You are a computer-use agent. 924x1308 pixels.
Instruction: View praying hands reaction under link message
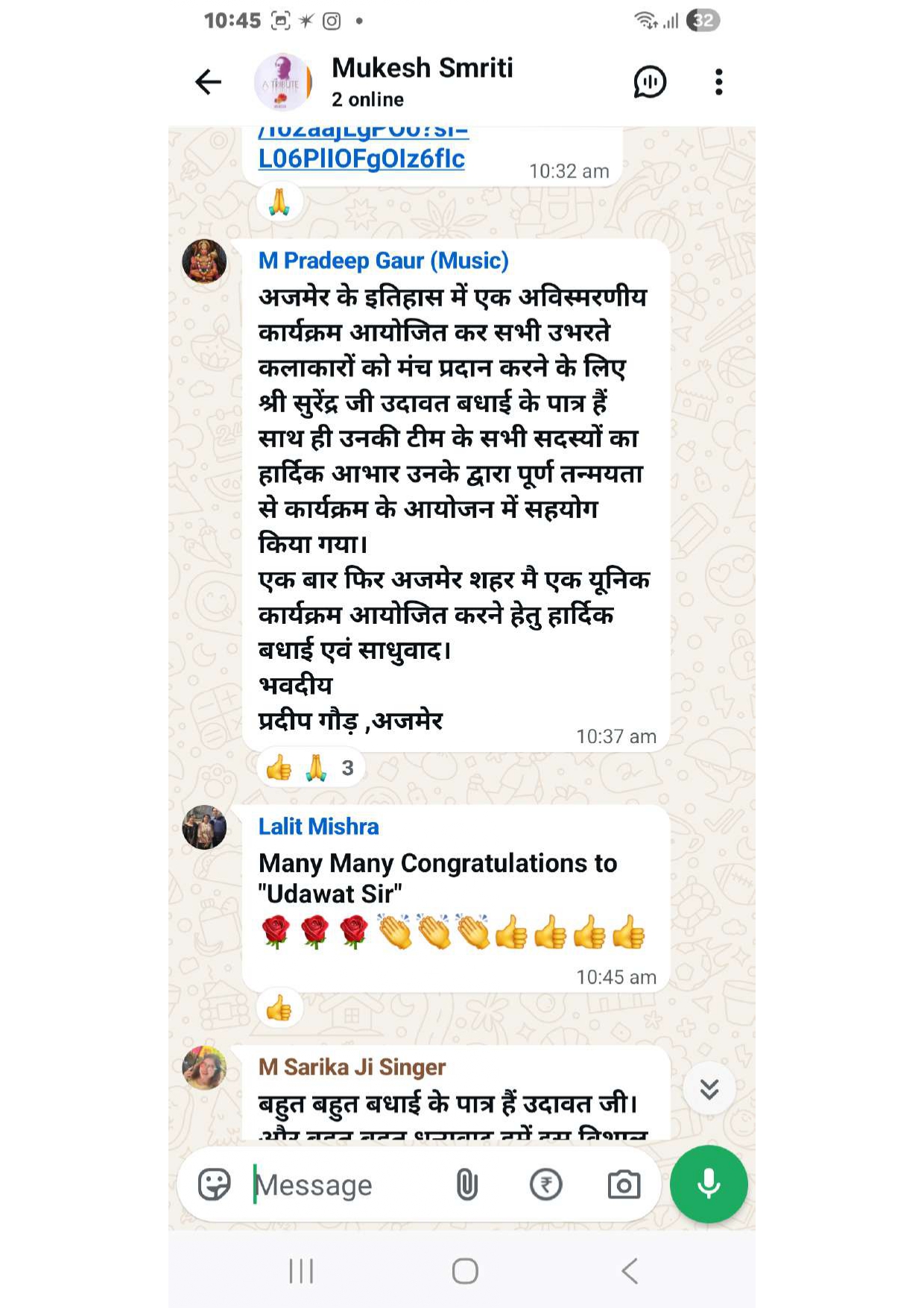pos(279,202)
